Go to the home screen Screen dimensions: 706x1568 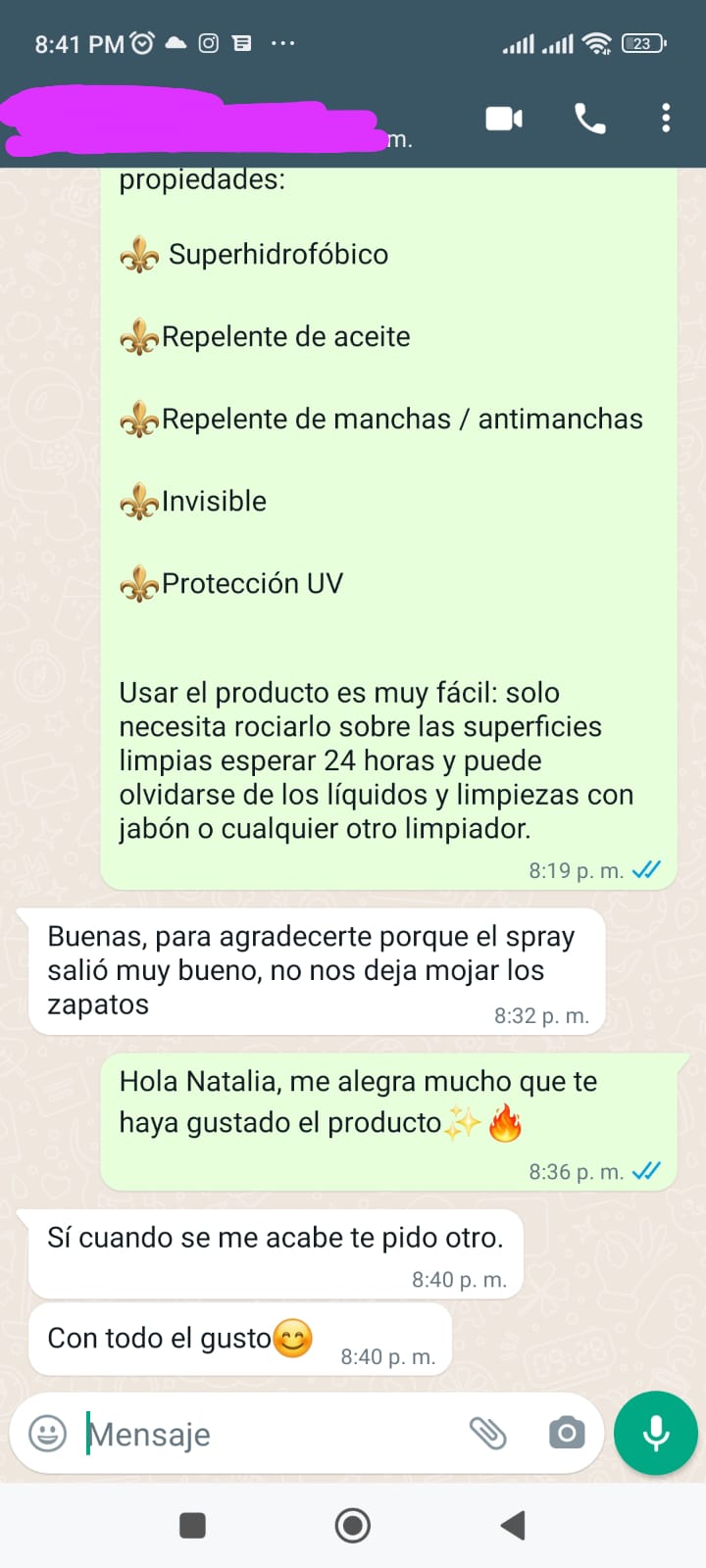353,1525
